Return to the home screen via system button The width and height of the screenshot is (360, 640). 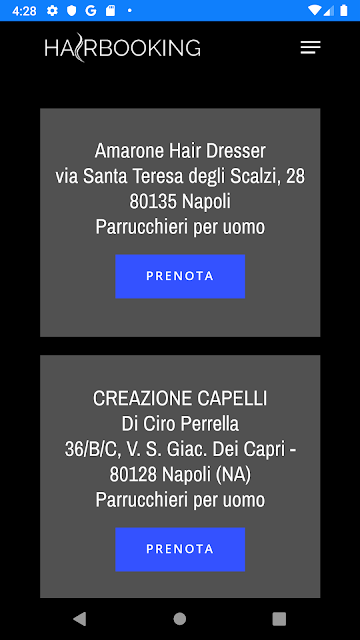[180, 619]
